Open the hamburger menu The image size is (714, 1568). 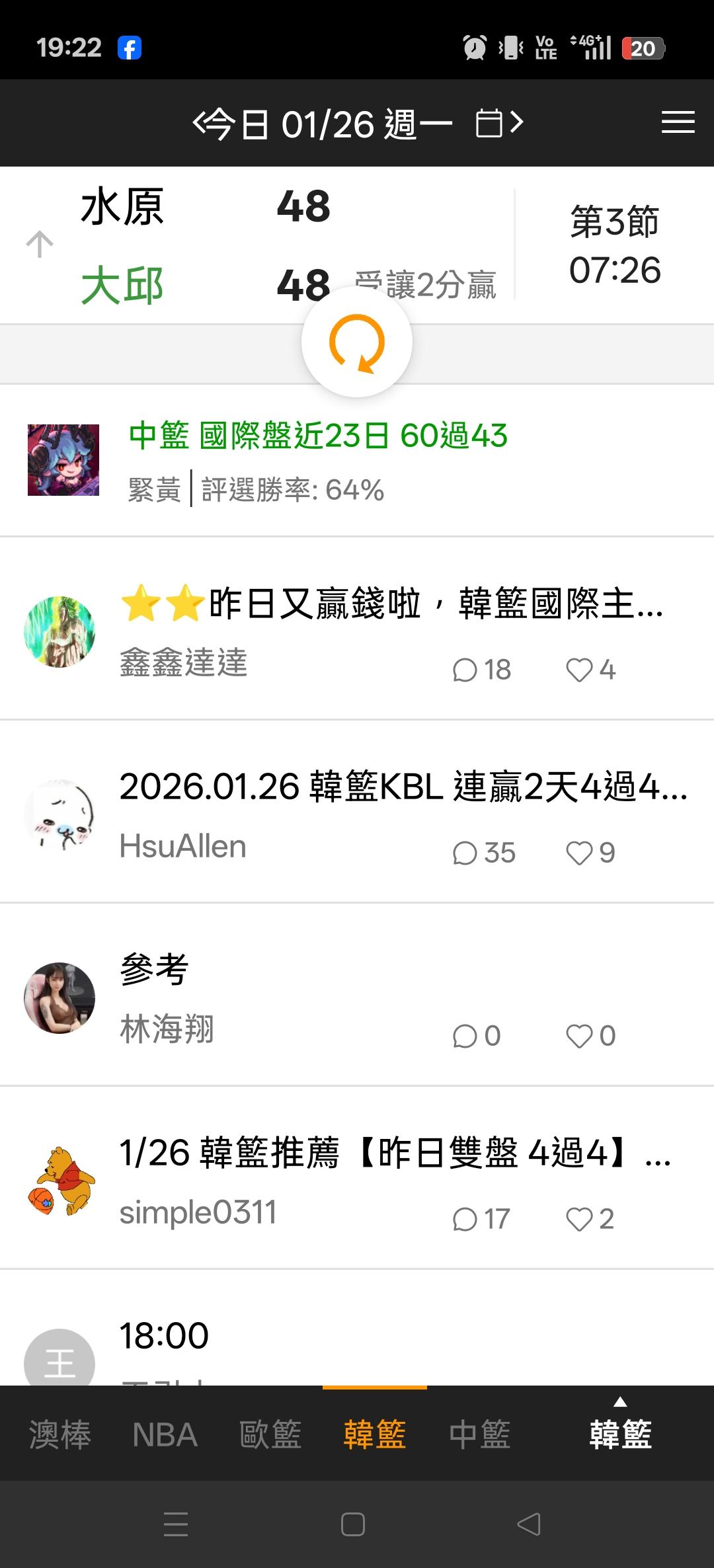click(678, 123)
